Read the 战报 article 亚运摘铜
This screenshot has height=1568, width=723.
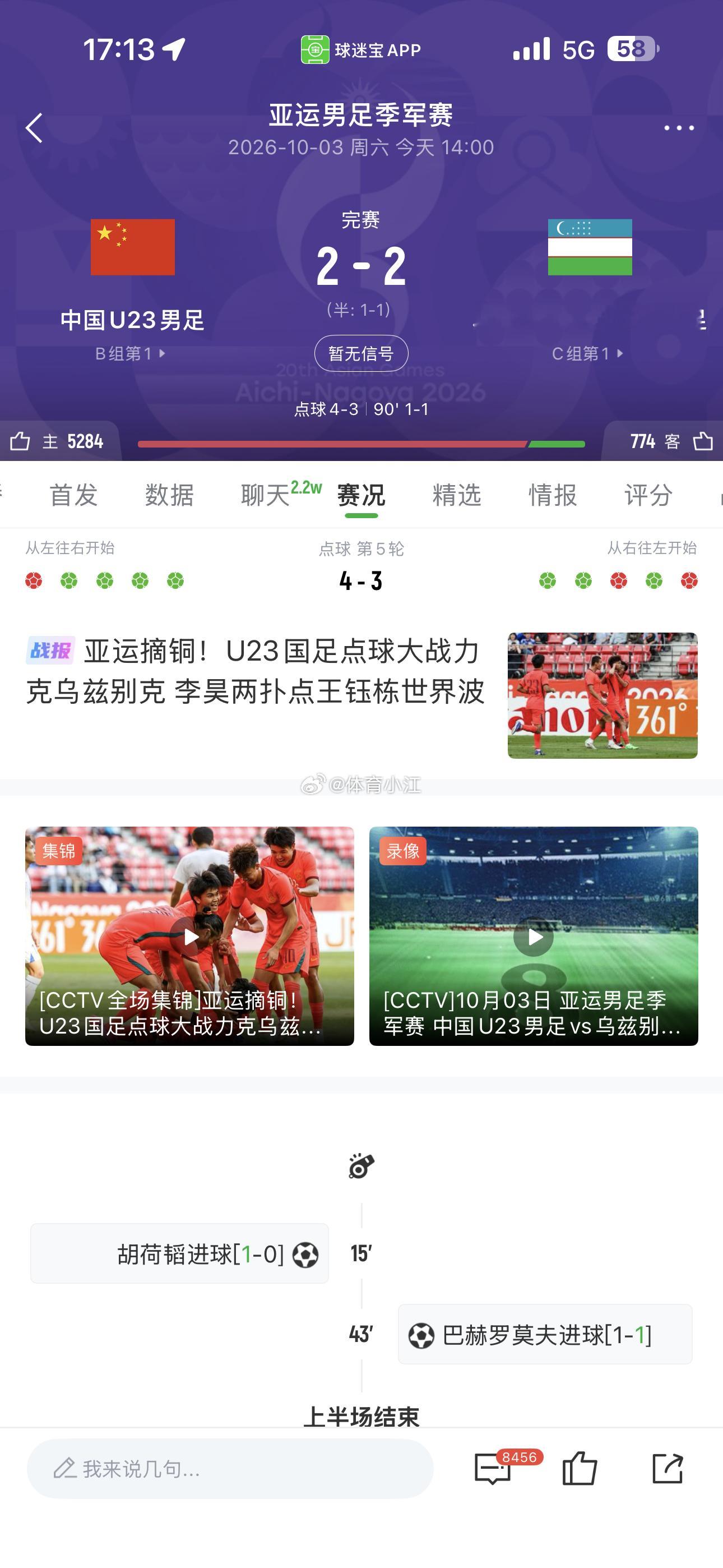click(x=361, y=695)
